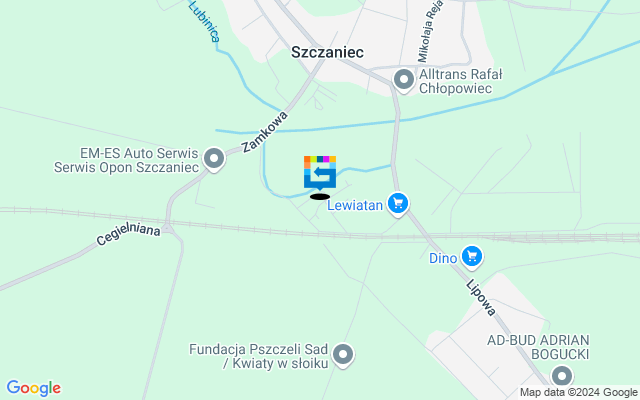
Task: Select the Dino store marker
Action: [472, 258]
